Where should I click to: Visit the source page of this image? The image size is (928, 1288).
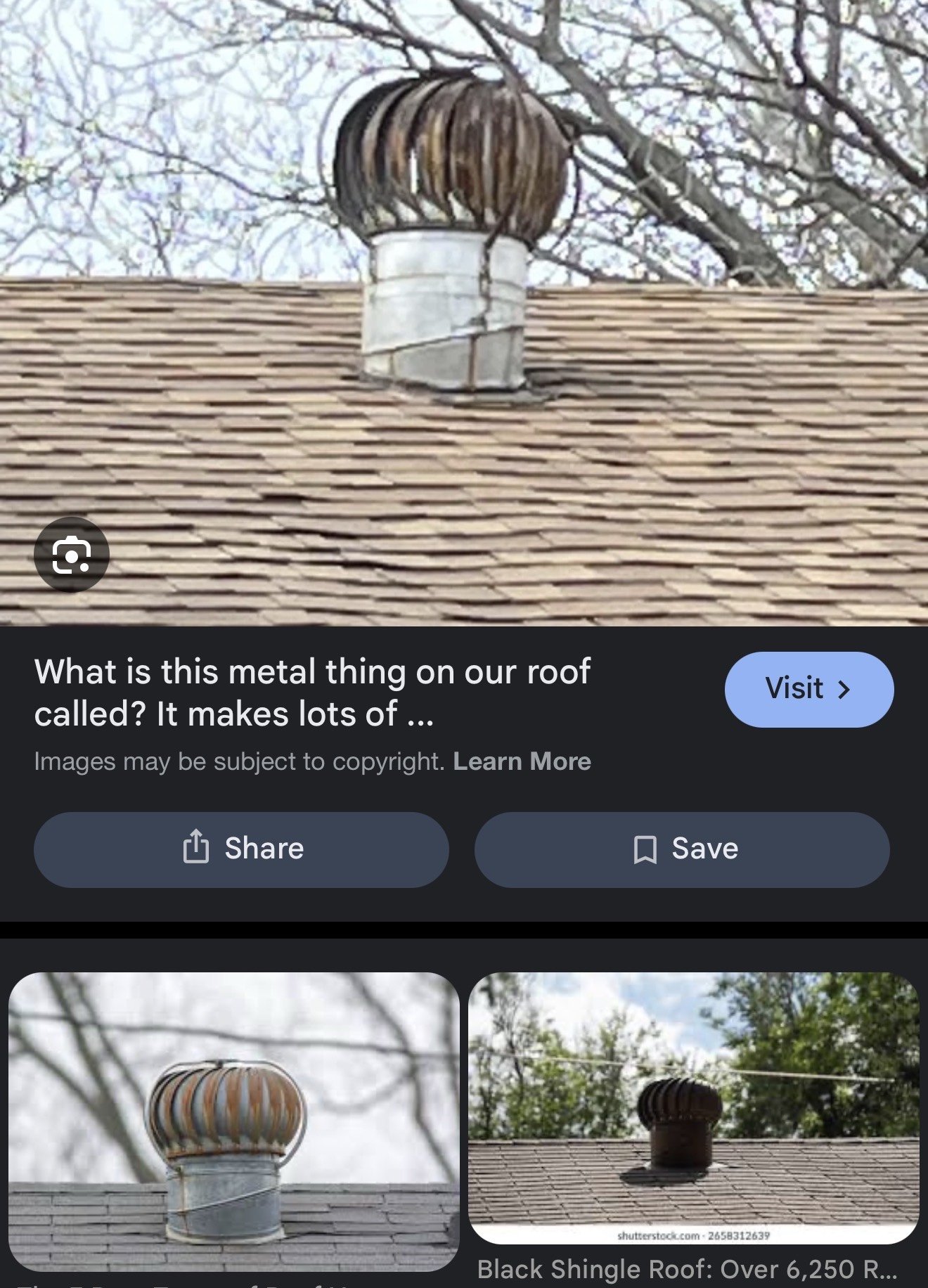(808, 689)
